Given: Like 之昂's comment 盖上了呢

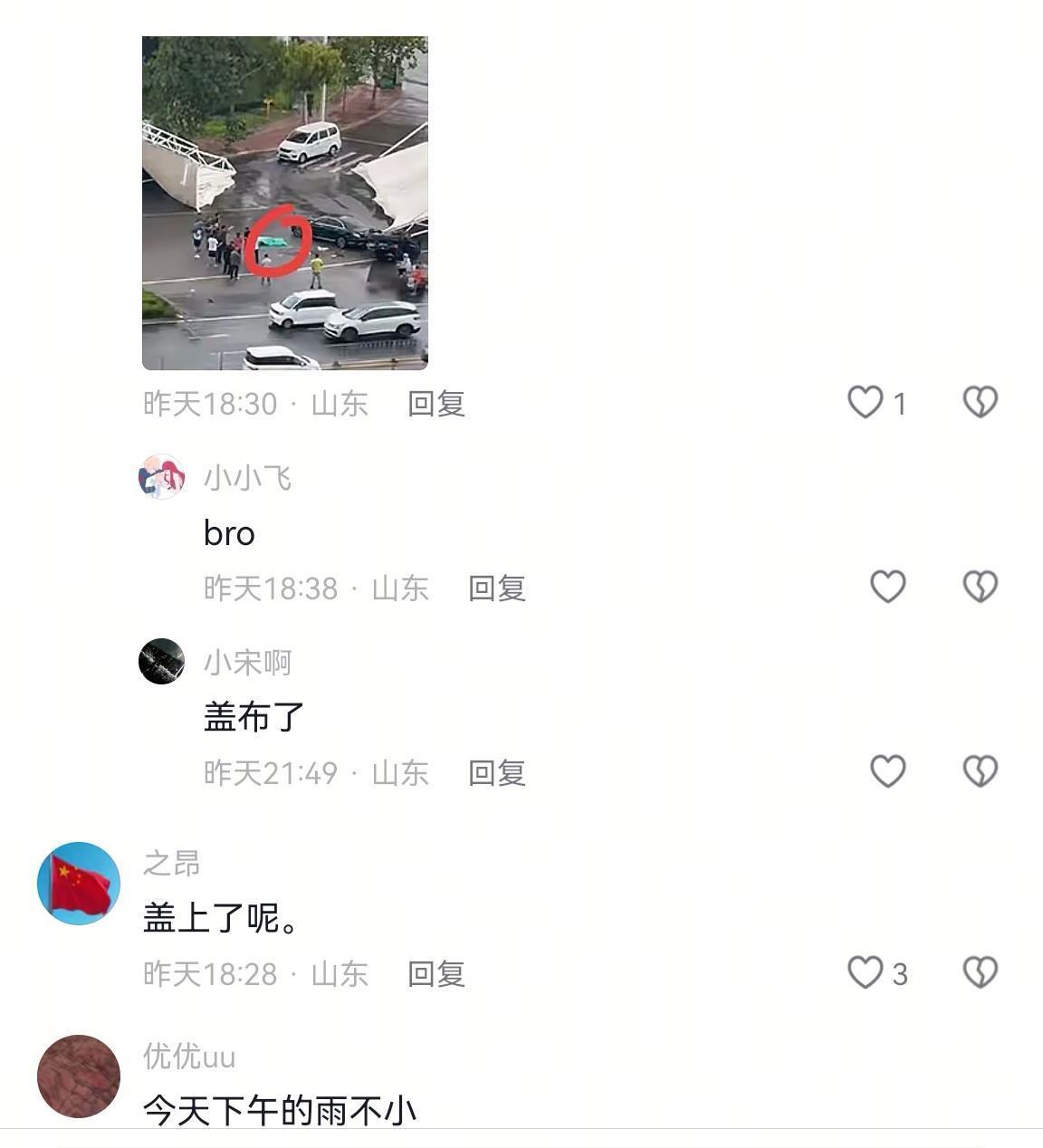Looking at the screenshot, I should [866, 972].
